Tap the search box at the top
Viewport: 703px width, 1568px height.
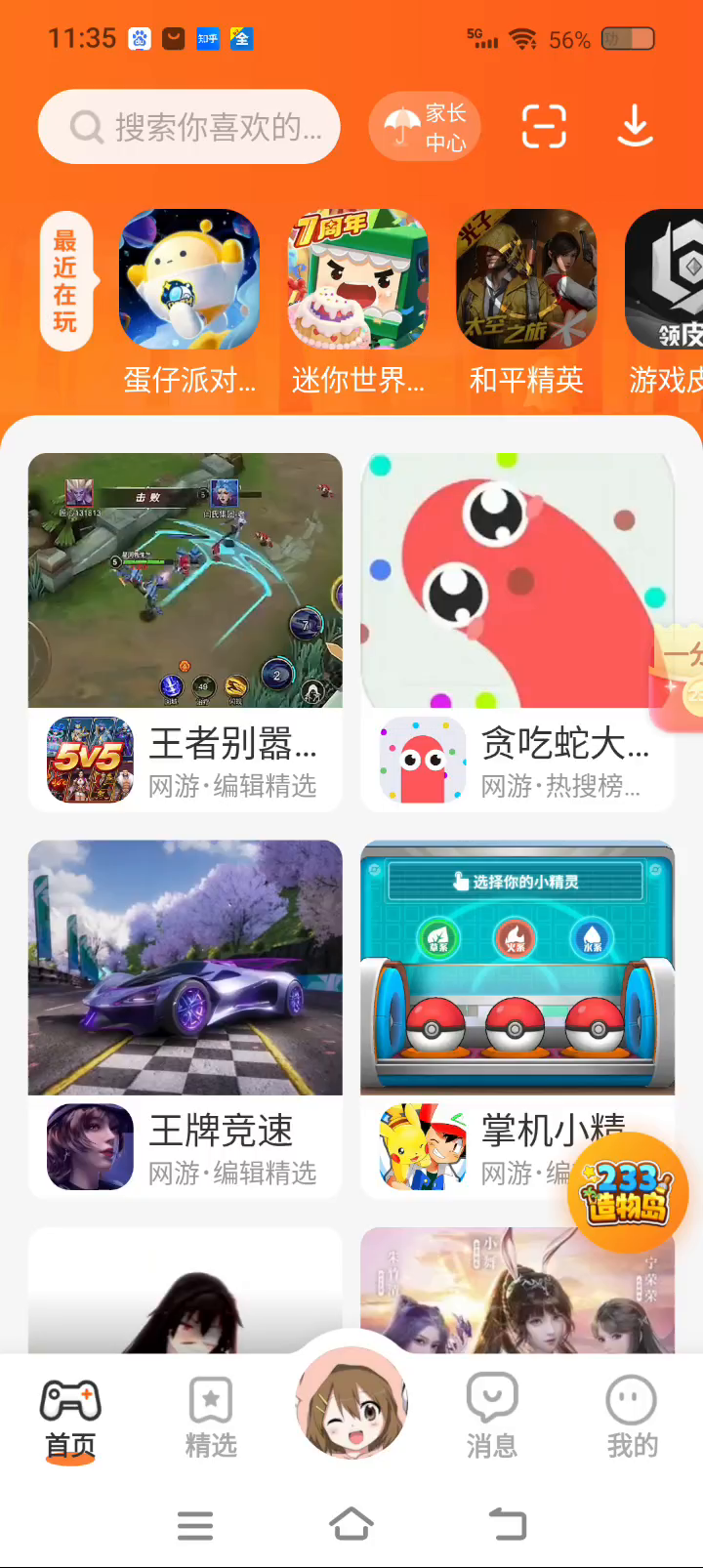point(189,127)
